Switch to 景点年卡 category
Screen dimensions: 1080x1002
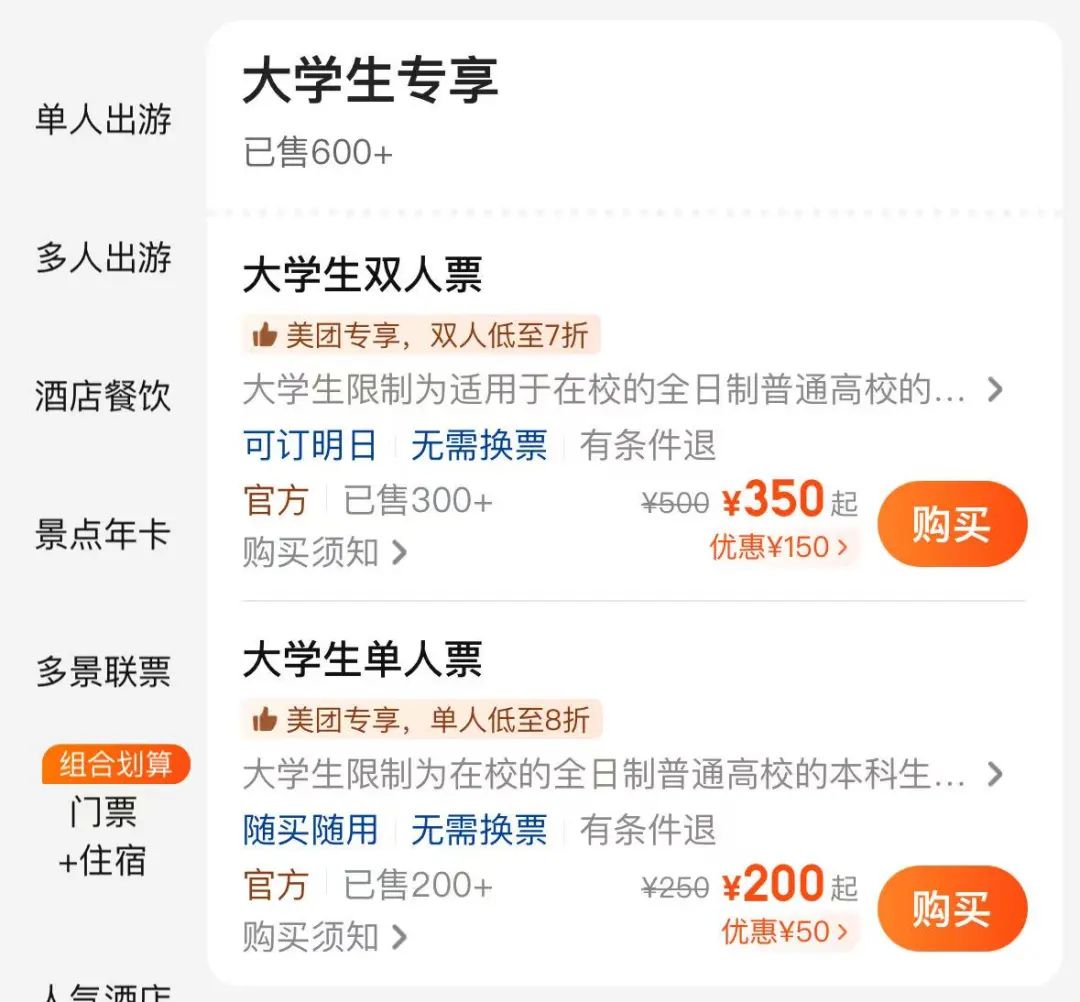tap(103, 534)
